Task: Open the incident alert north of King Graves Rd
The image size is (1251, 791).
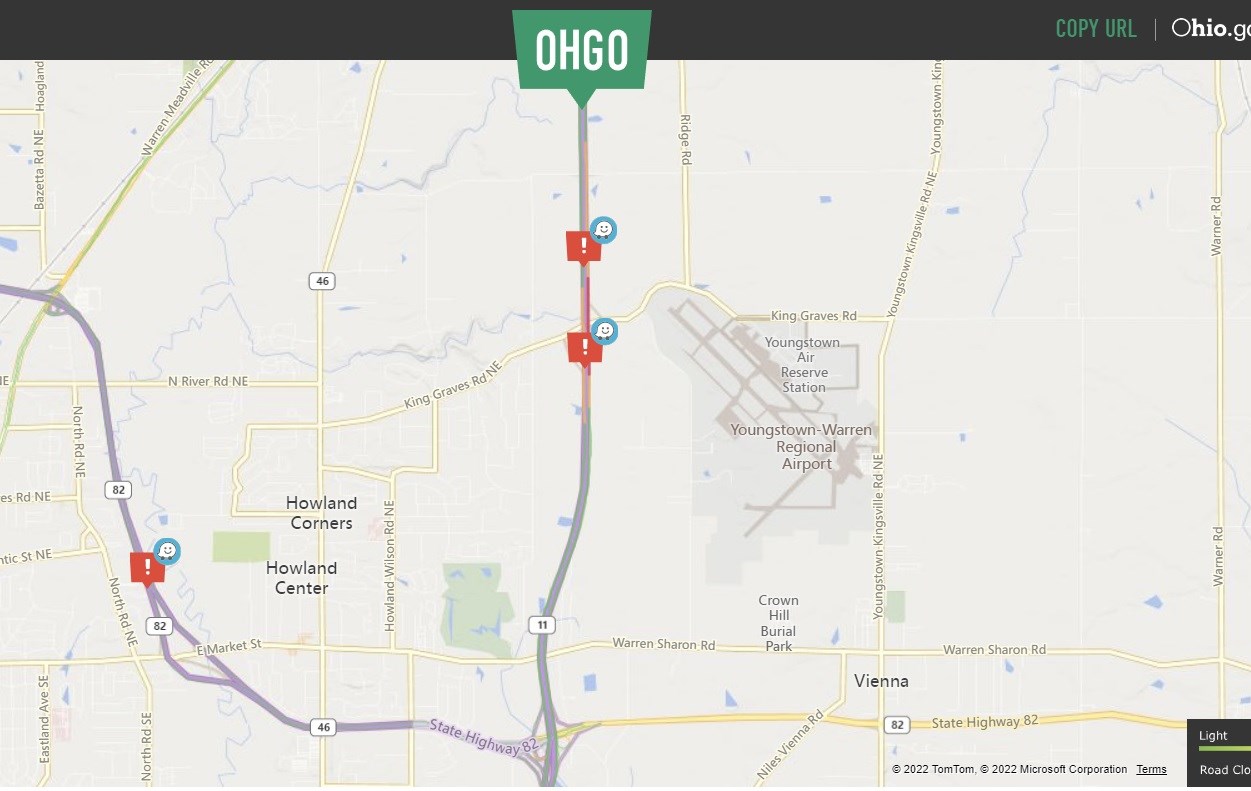Action: 583,245
